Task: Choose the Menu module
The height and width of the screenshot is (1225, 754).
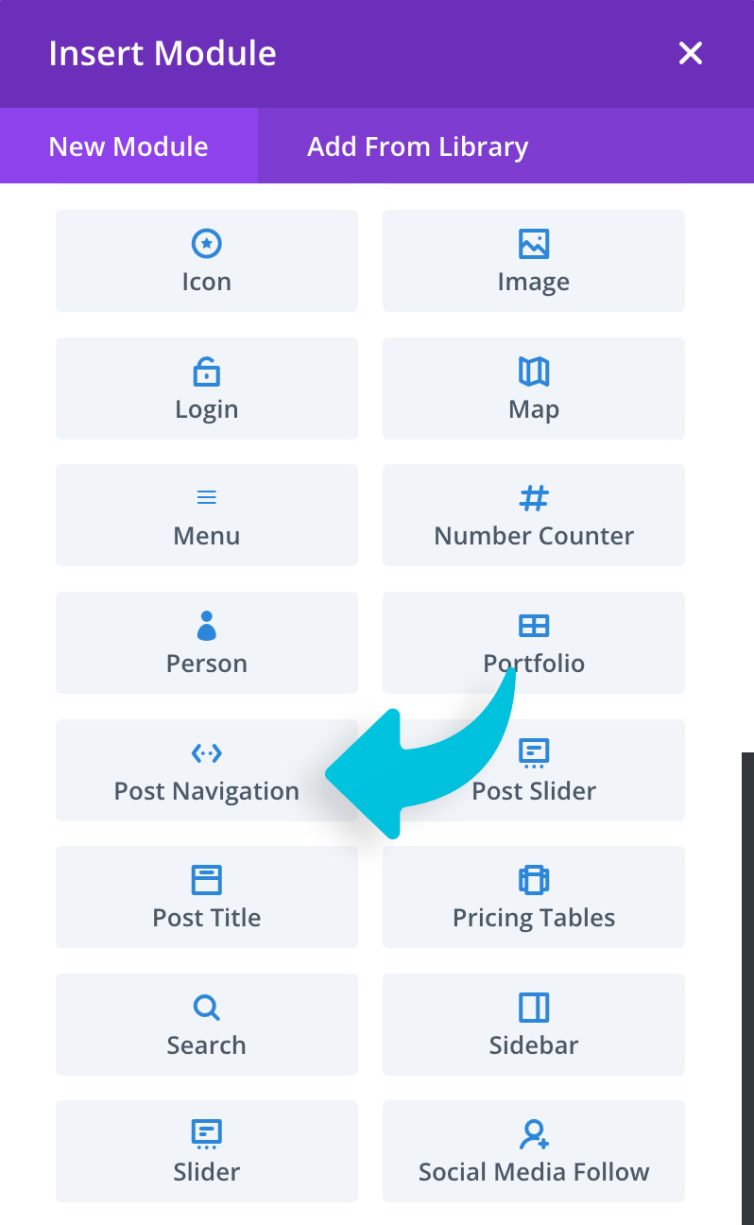Action: point(206,515)
